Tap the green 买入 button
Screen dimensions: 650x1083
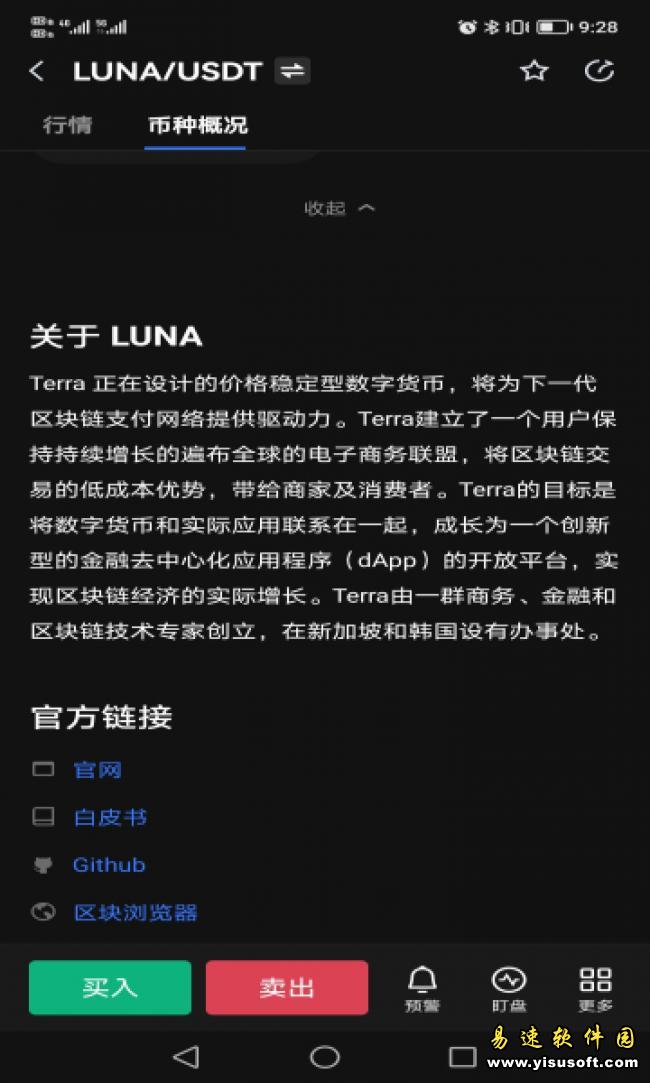pos(110,987)
